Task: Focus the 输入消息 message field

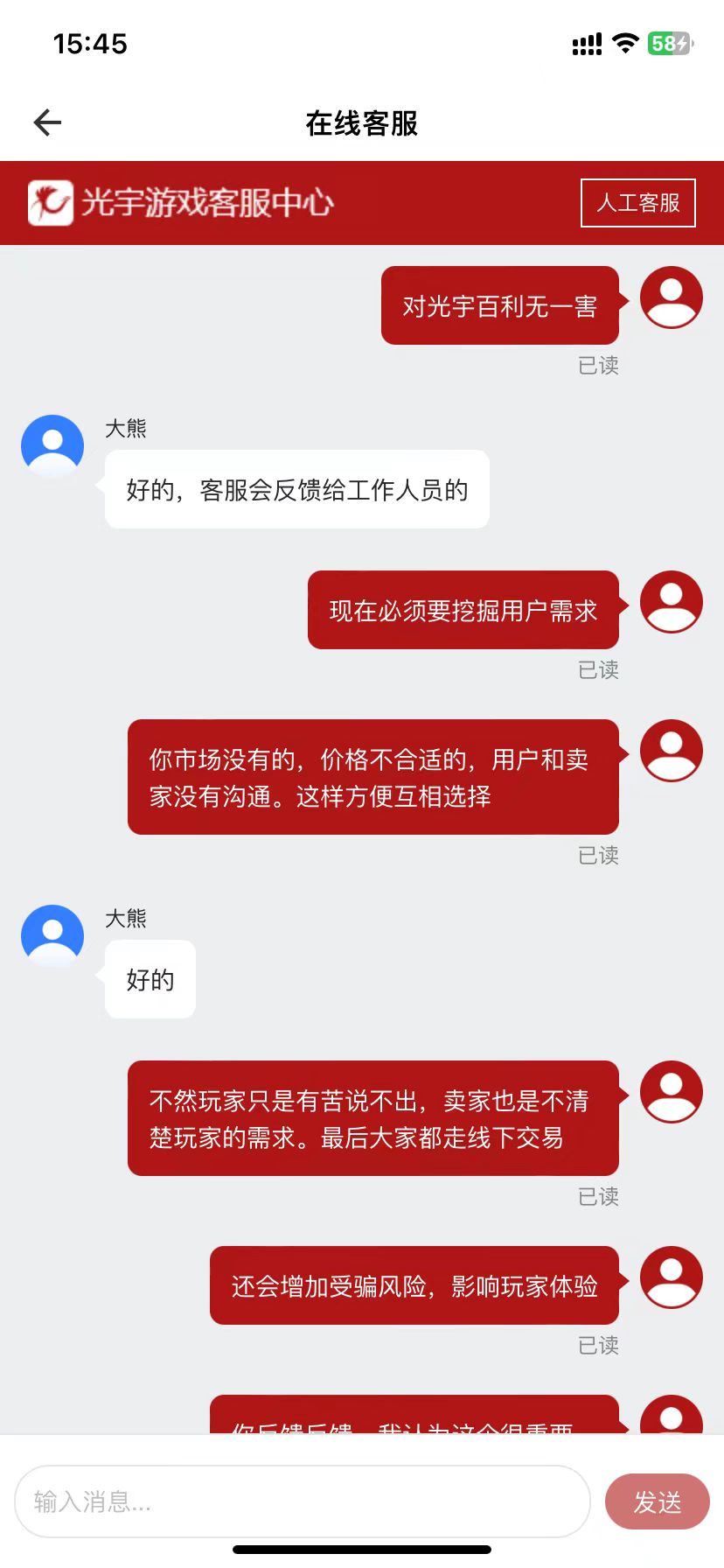Action: coord(303,1501)
